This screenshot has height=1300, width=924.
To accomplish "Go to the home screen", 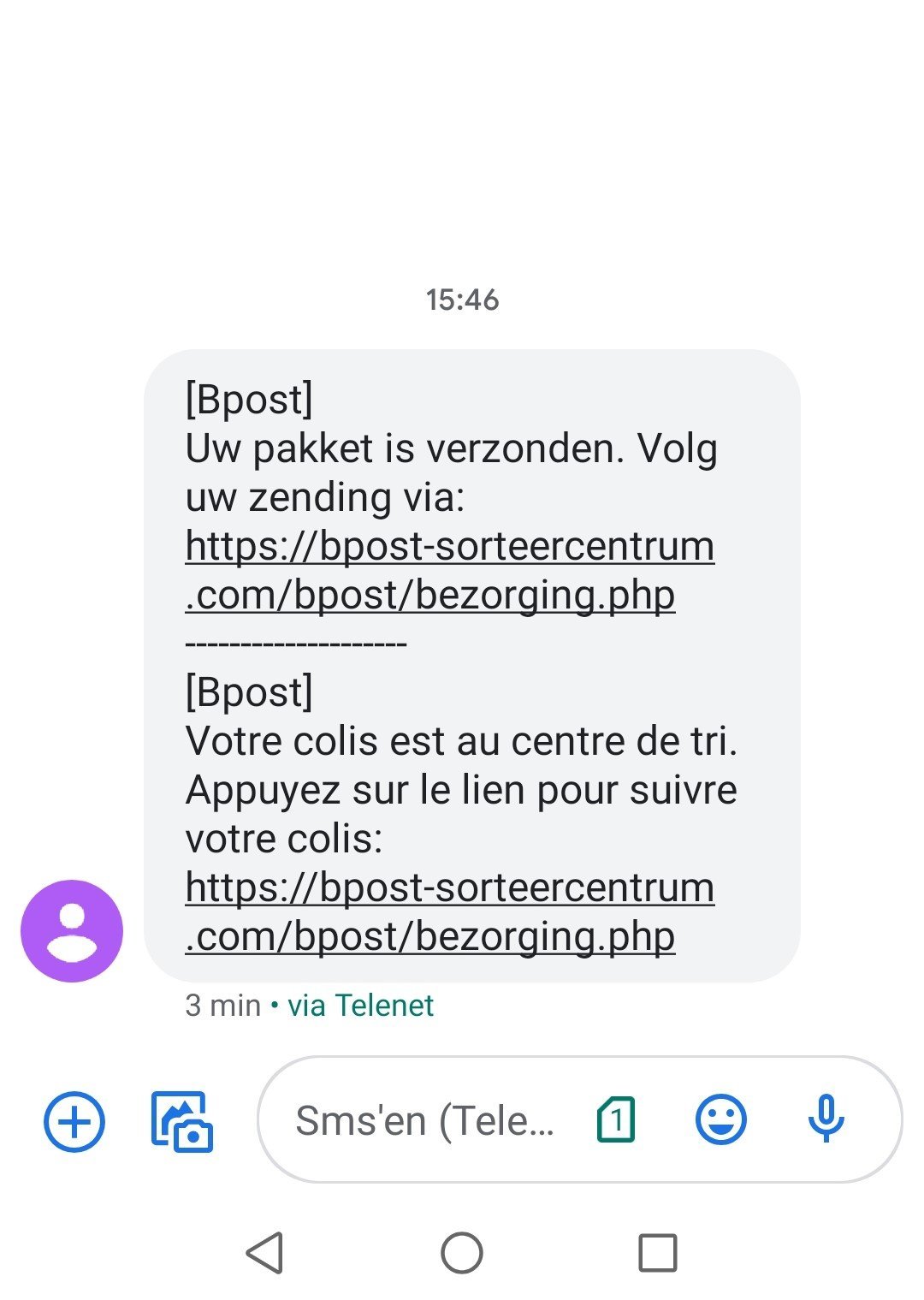I will (x=462, y=1253).
